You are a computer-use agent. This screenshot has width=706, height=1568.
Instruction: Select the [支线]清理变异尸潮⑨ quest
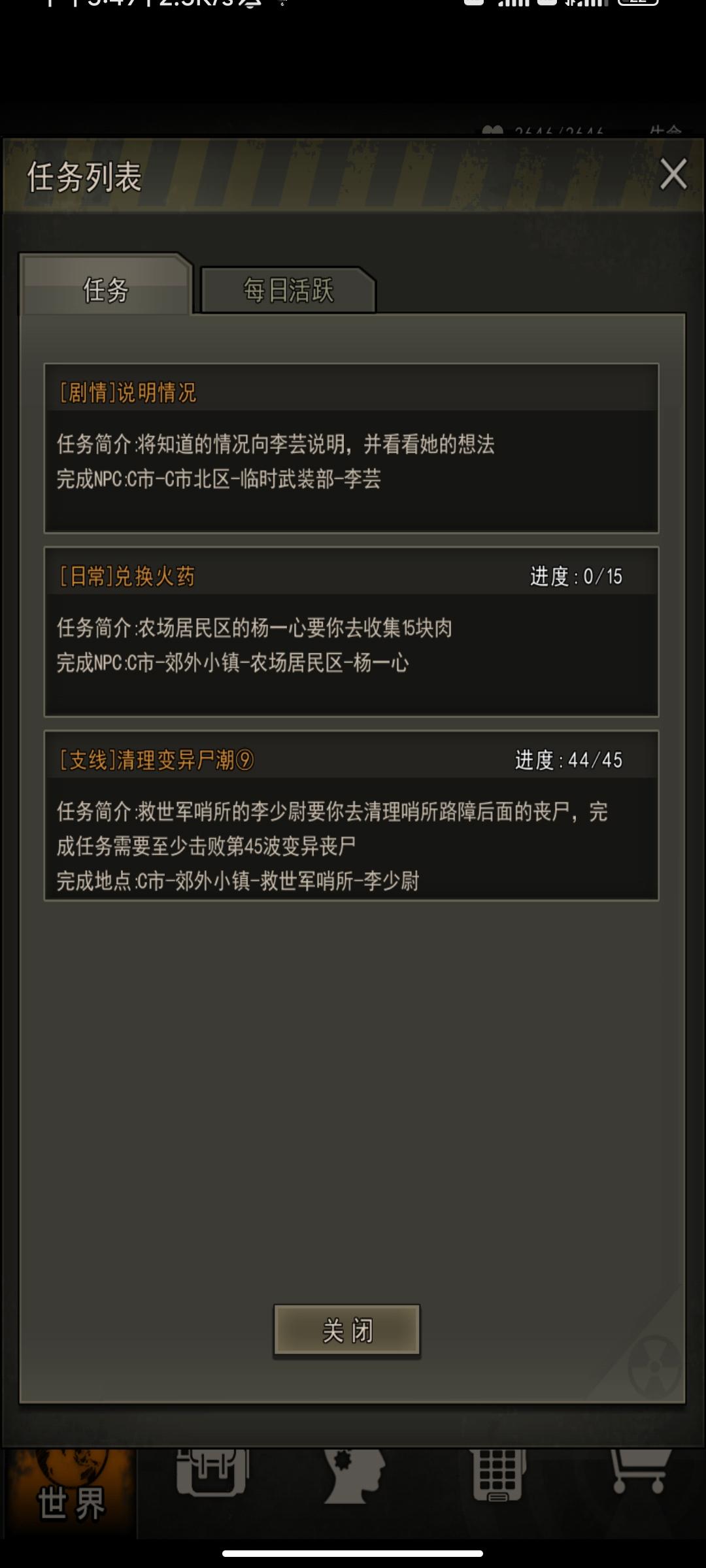352,823
